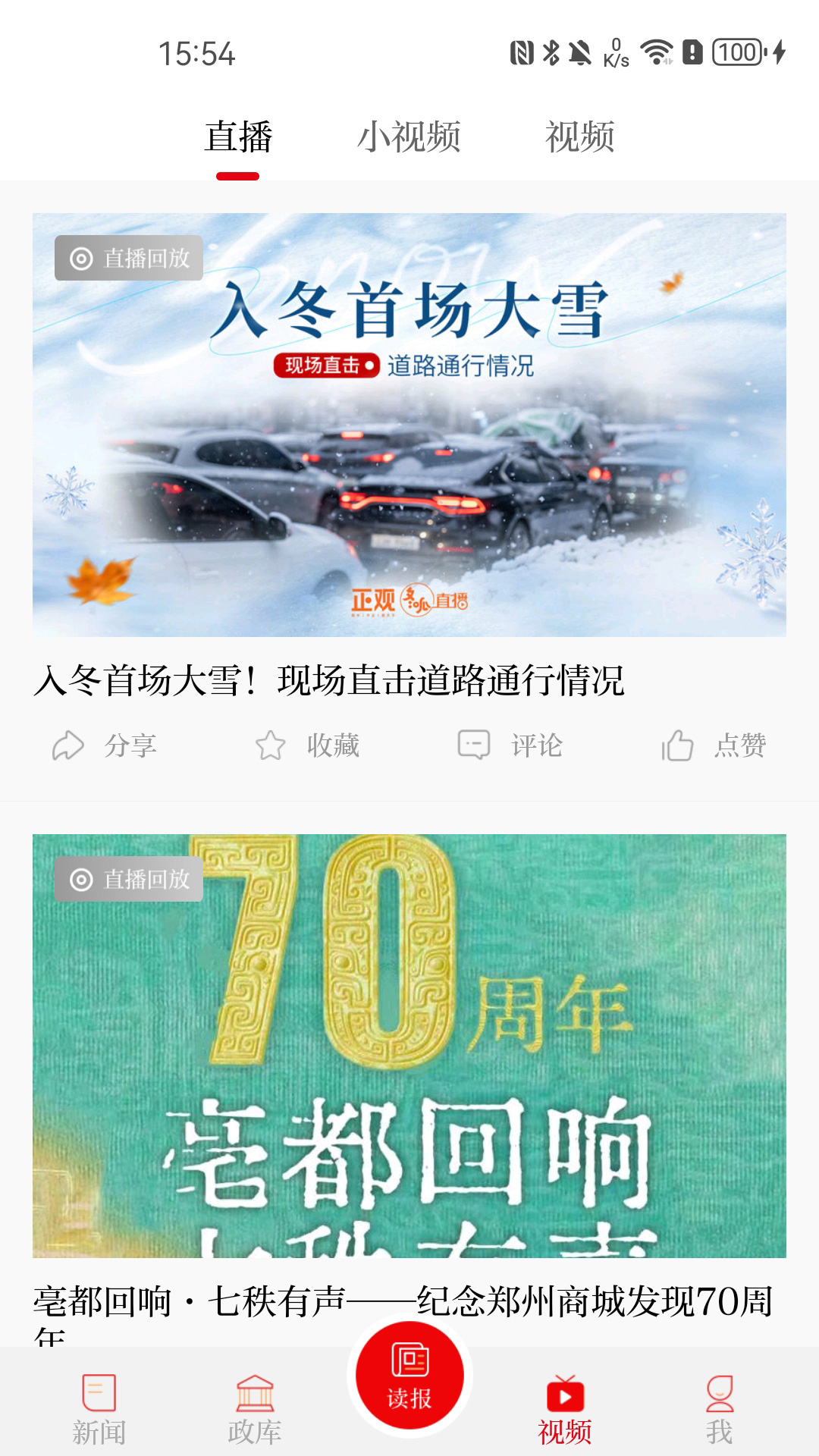The height and width of the screenshot is (1456, 819).
Task: Open the 70周年 green poster thumbnail
Action: pyautogui.click(x=409, y=1046)
